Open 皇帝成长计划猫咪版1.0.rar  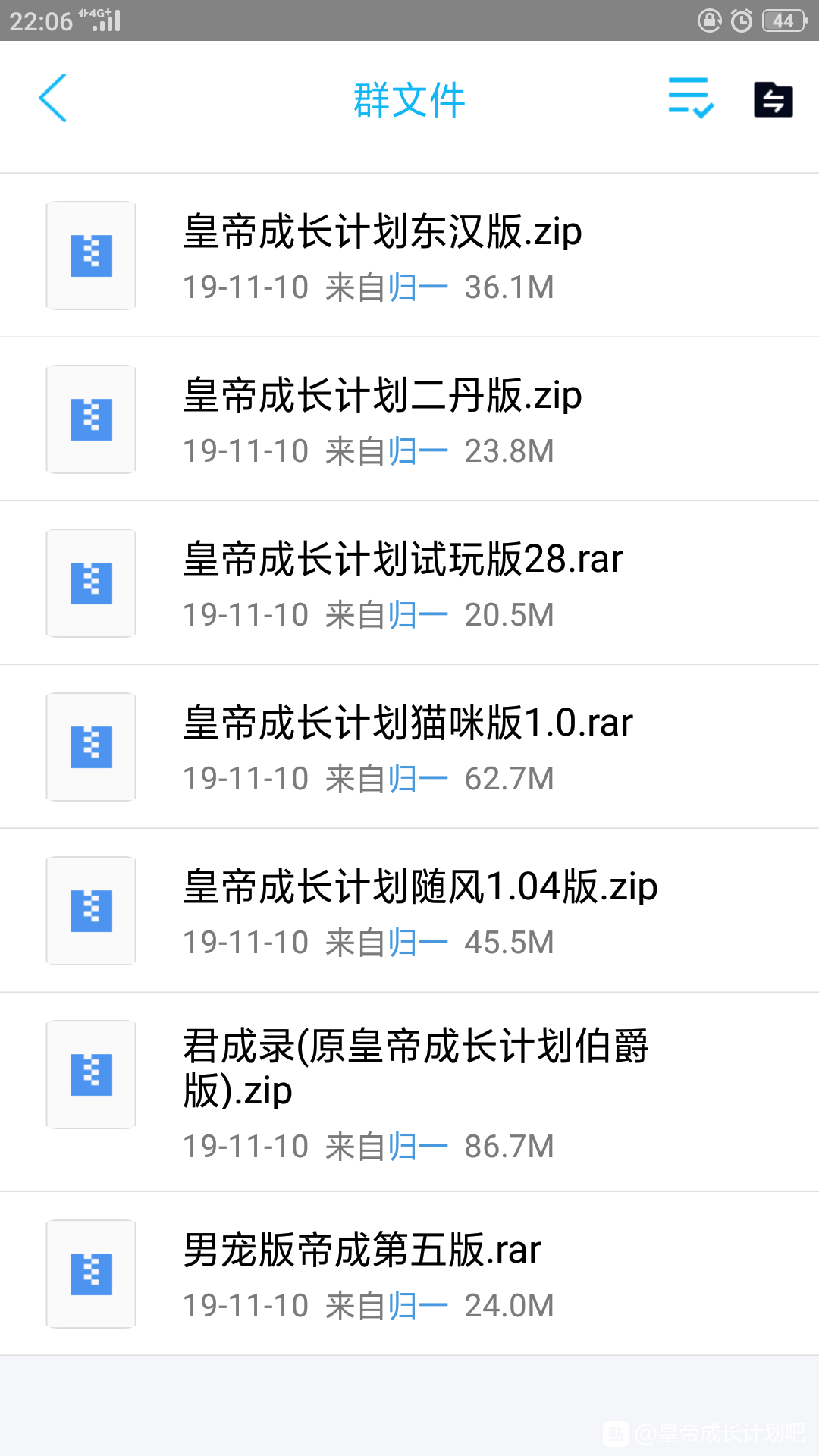[409, 747]
